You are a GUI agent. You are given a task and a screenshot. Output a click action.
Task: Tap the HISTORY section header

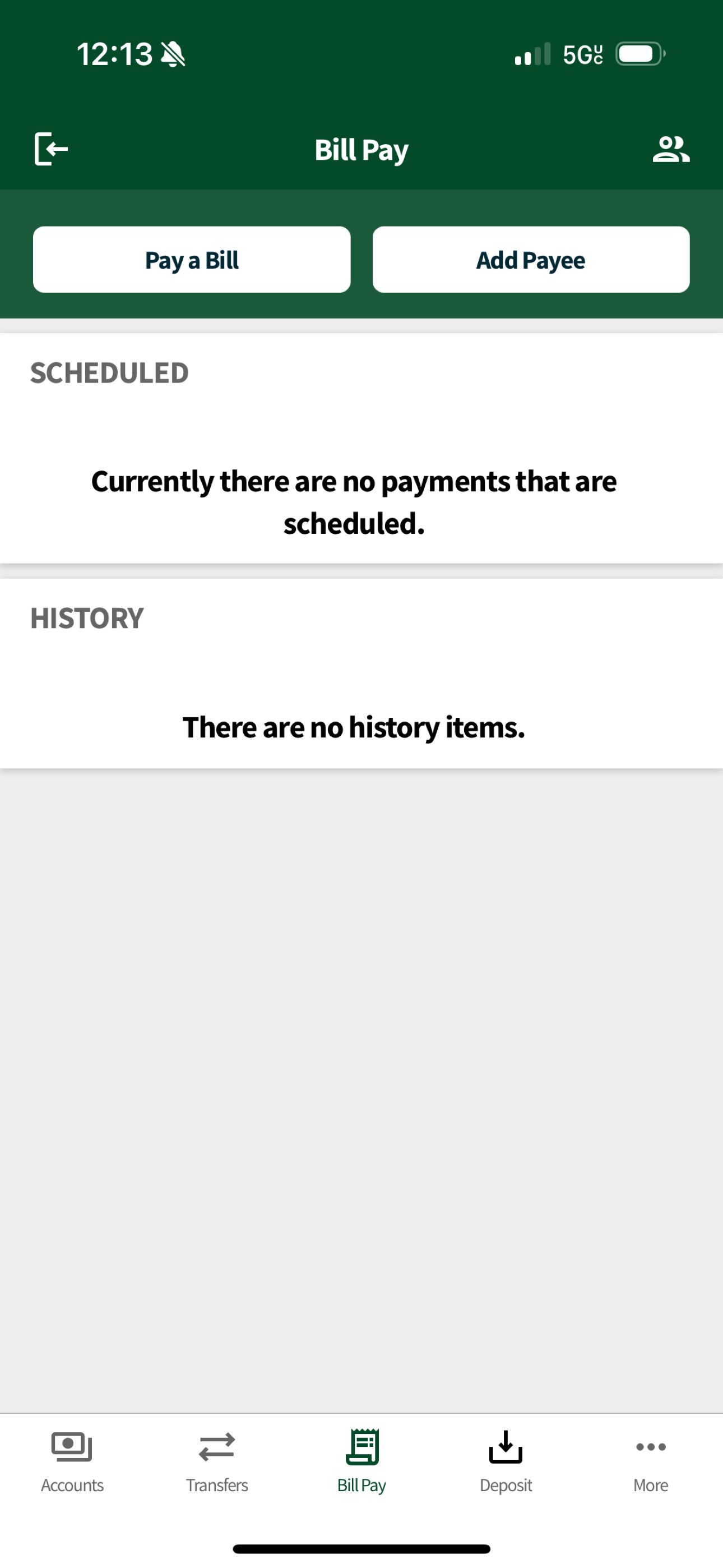(87, 618)
